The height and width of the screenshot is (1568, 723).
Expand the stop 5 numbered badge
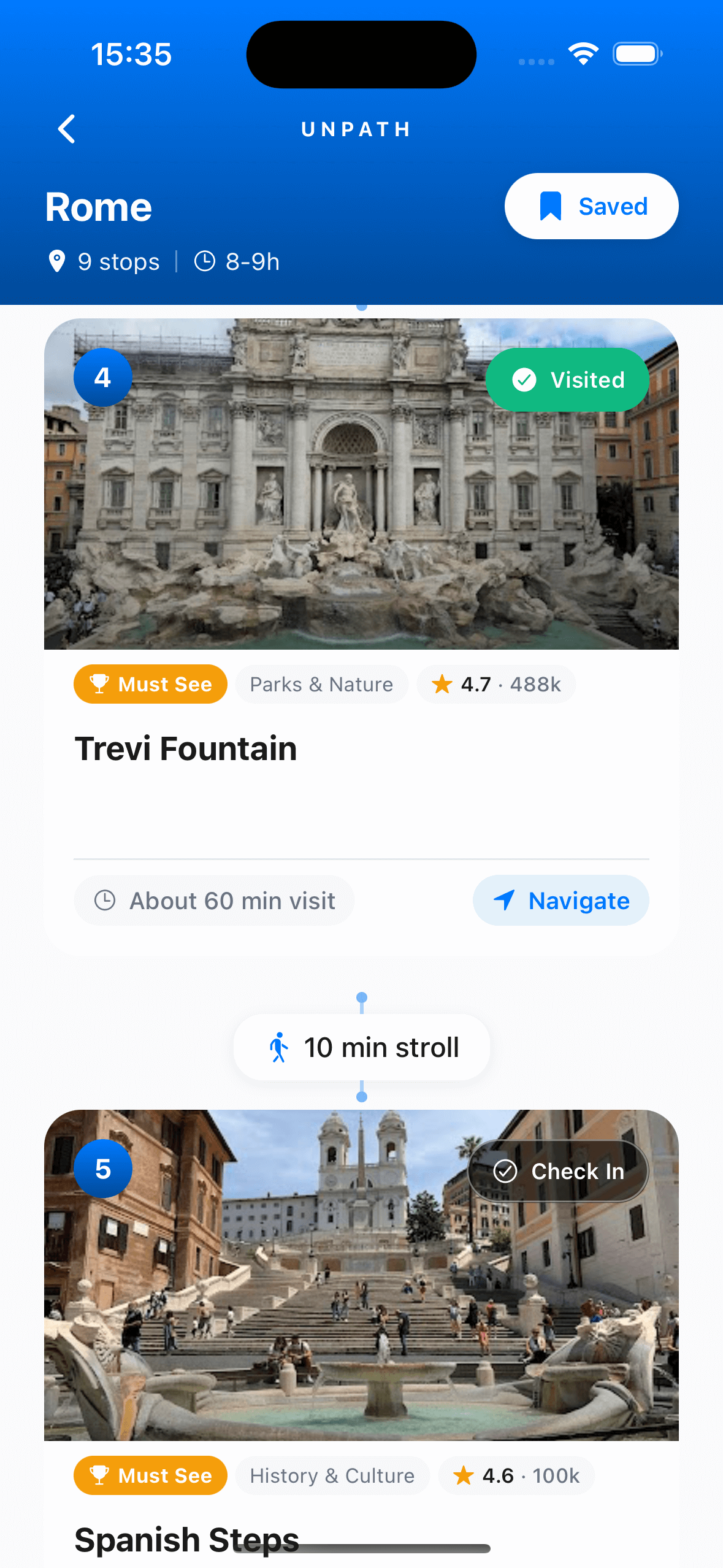pyautogui.click(x=103, y=1169)
